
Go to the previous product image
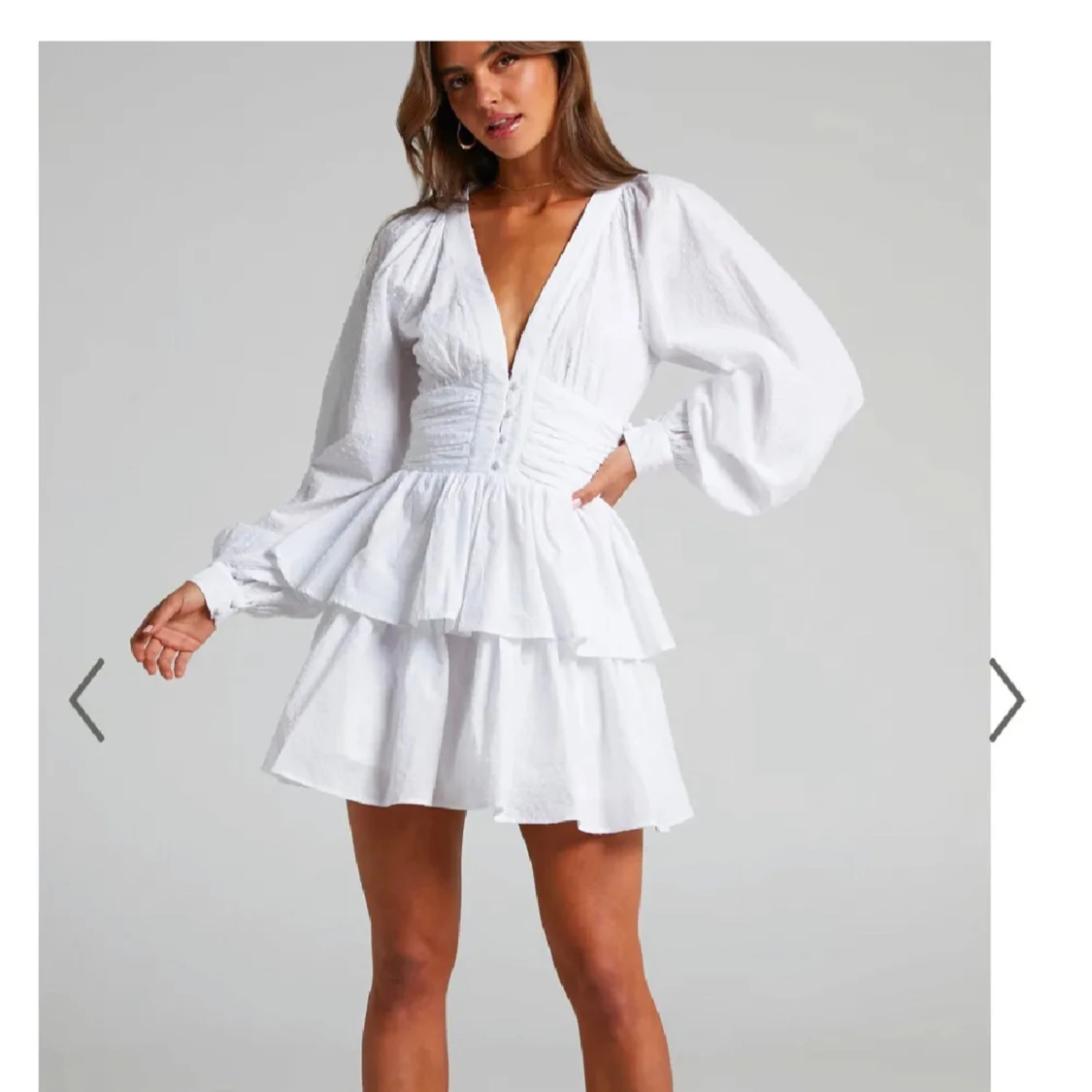86,700
